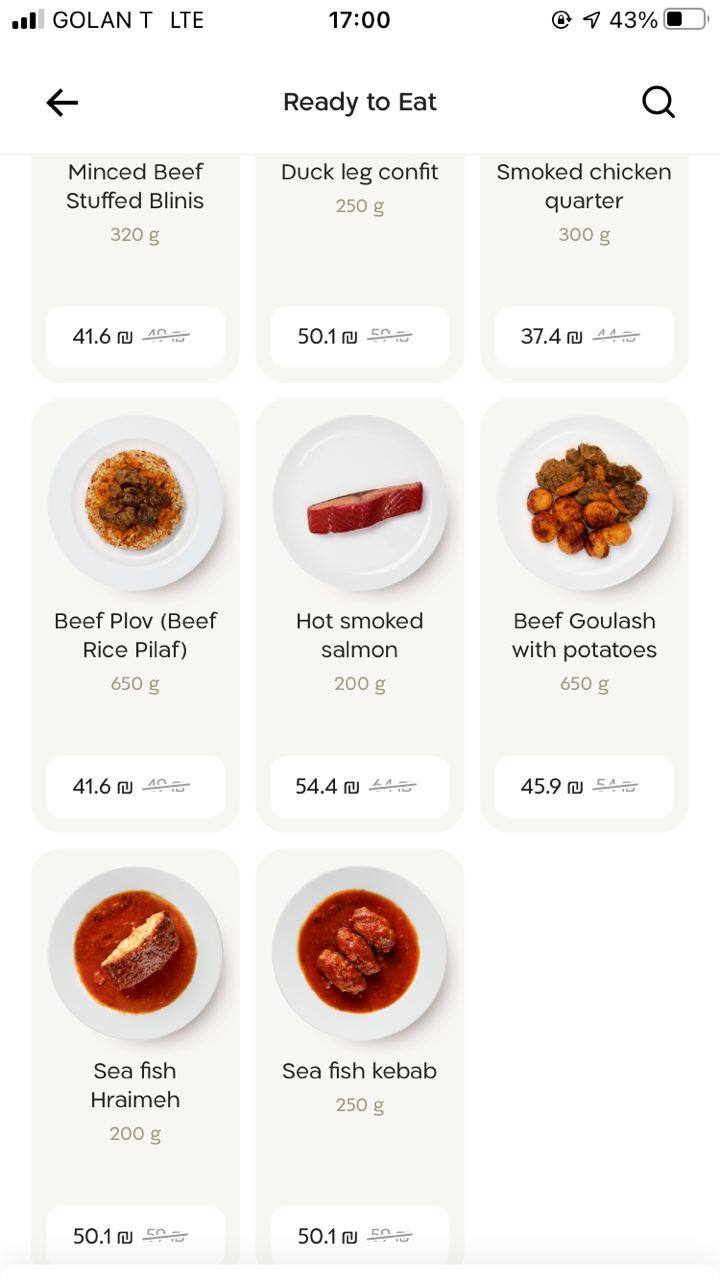This screenshot has width=720, height=1280.
Task: Add Beef Plov via 41.6 price button
Action: [x=135, y=787]
